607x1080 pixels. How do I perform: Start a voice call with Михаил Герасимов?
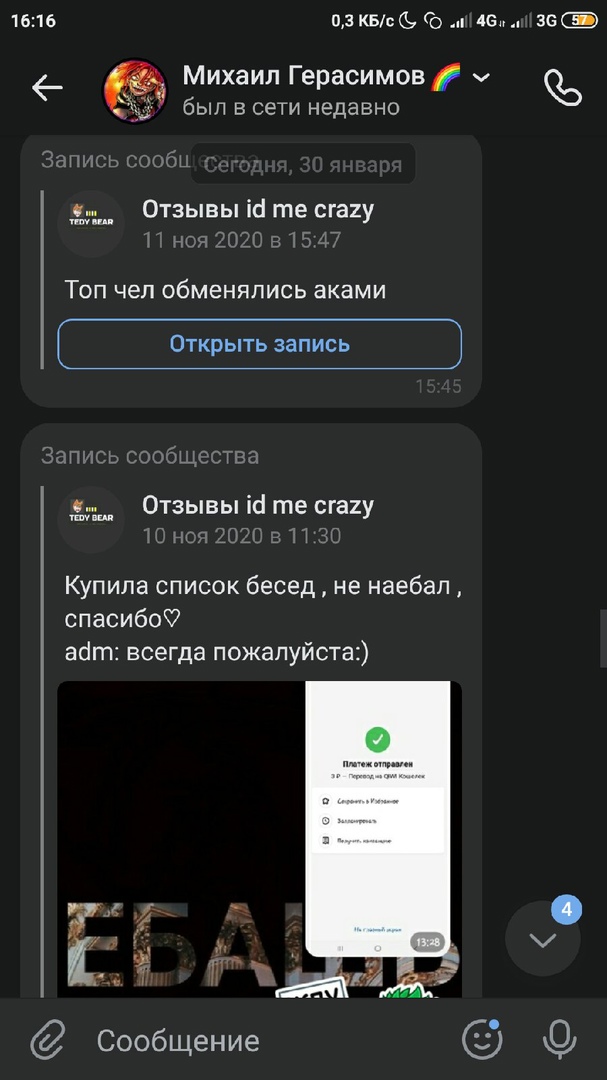tap(562, 88)
